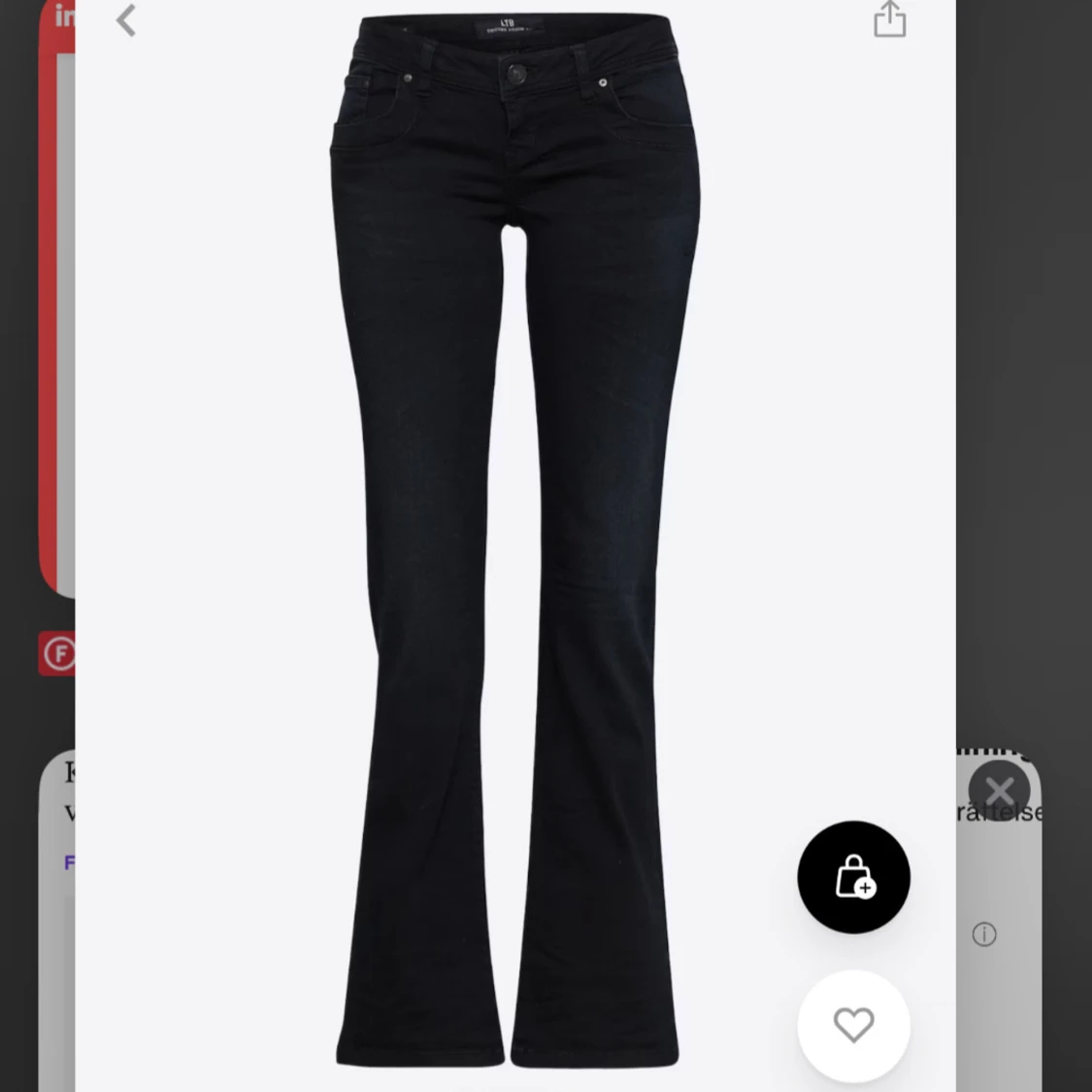Save jeans to favorites with heart

pos(853,1025)
